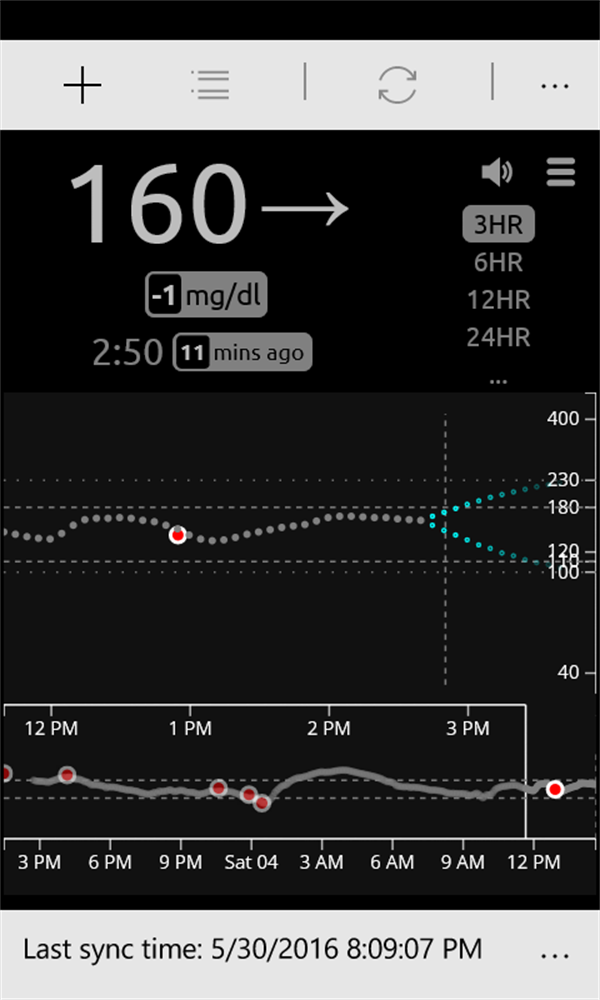Image resolution: width=600 pixels, height=1000 pixels.
Task: Refresh data with the sync icon
Action: pos(397,85)
